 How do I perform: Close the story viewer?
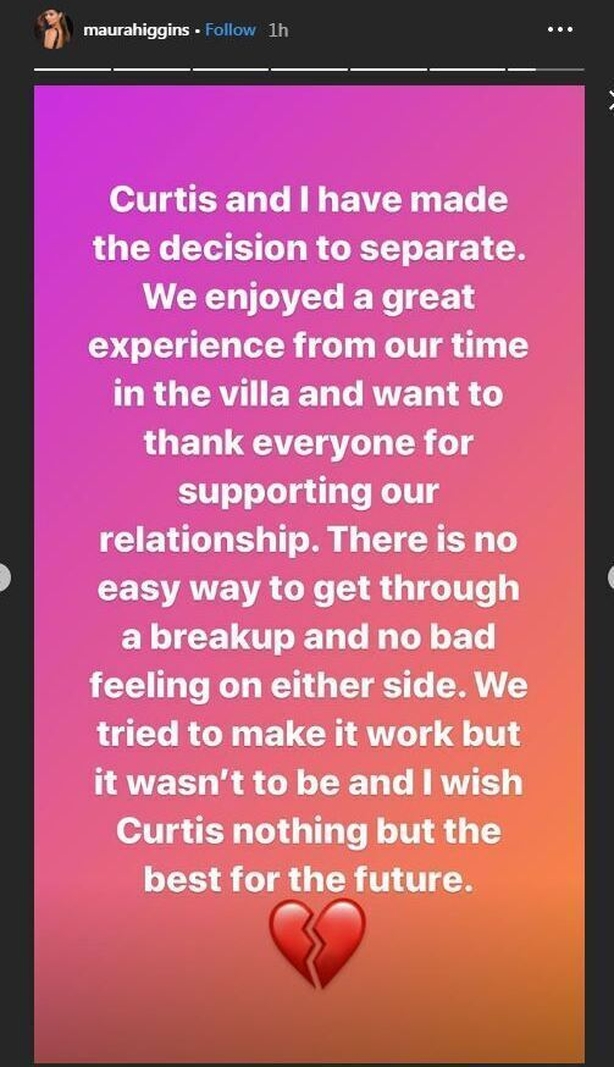(610, 98)
